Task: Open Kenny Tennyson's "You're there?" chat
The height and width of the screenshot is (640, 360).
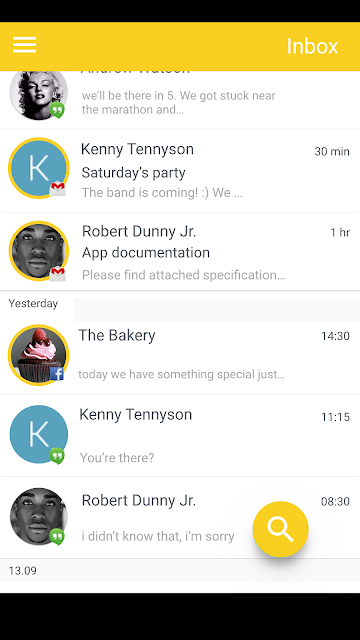Action: [x=180, y=436]
